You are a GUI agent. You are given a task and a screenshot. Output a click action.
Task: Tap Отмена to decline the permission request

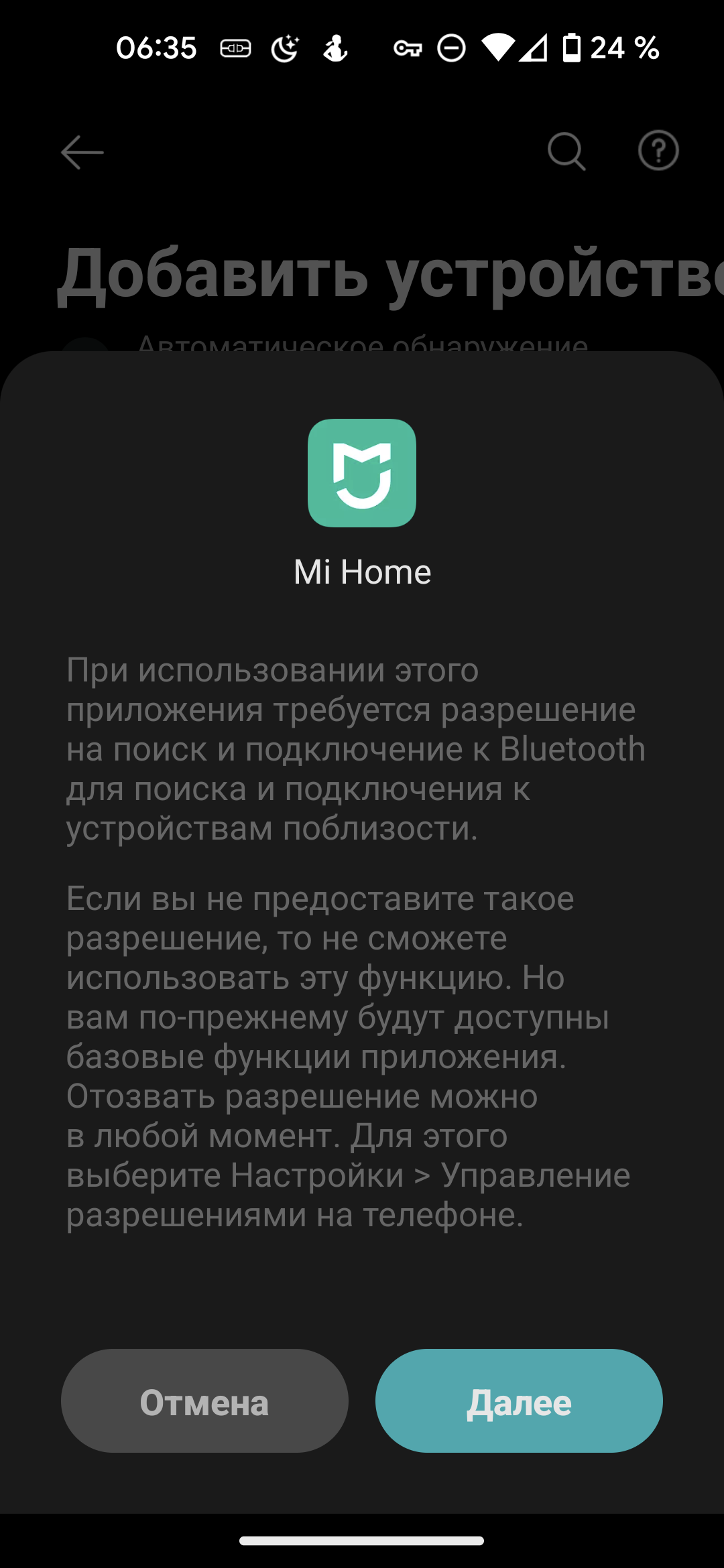click(x=204, y=1400)
